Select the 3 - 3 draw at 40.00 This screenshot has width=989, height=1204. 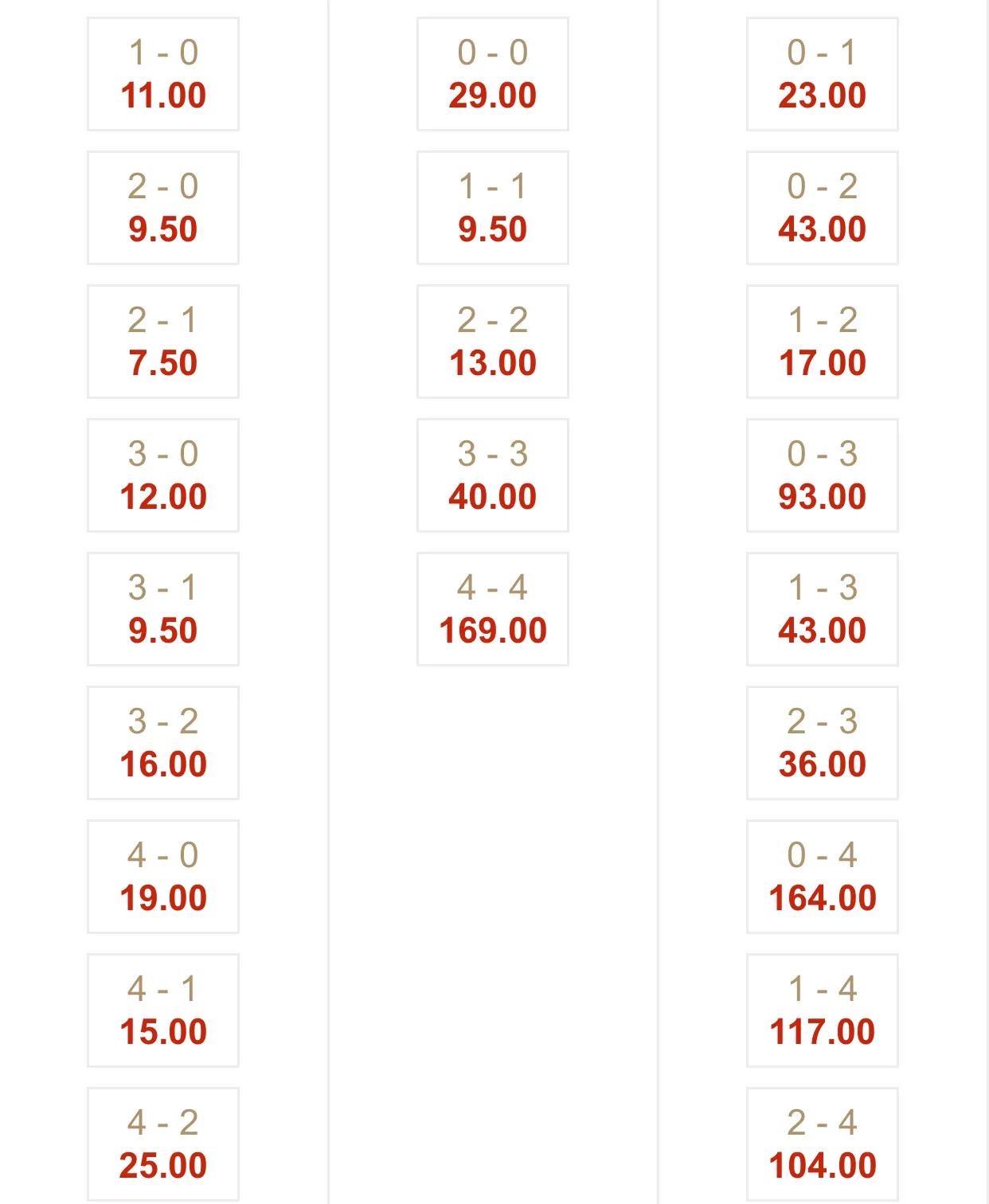493,475
